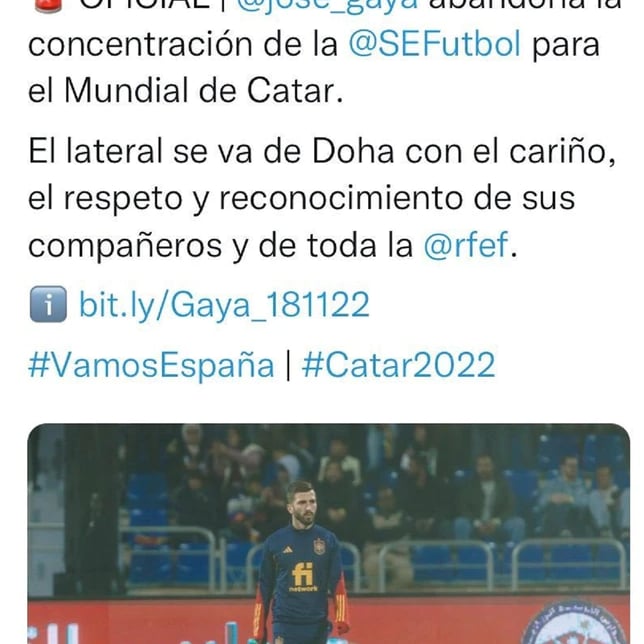
Task: Follow the bit.ly/Gaya_181122 link
Action: coord(224,304)
